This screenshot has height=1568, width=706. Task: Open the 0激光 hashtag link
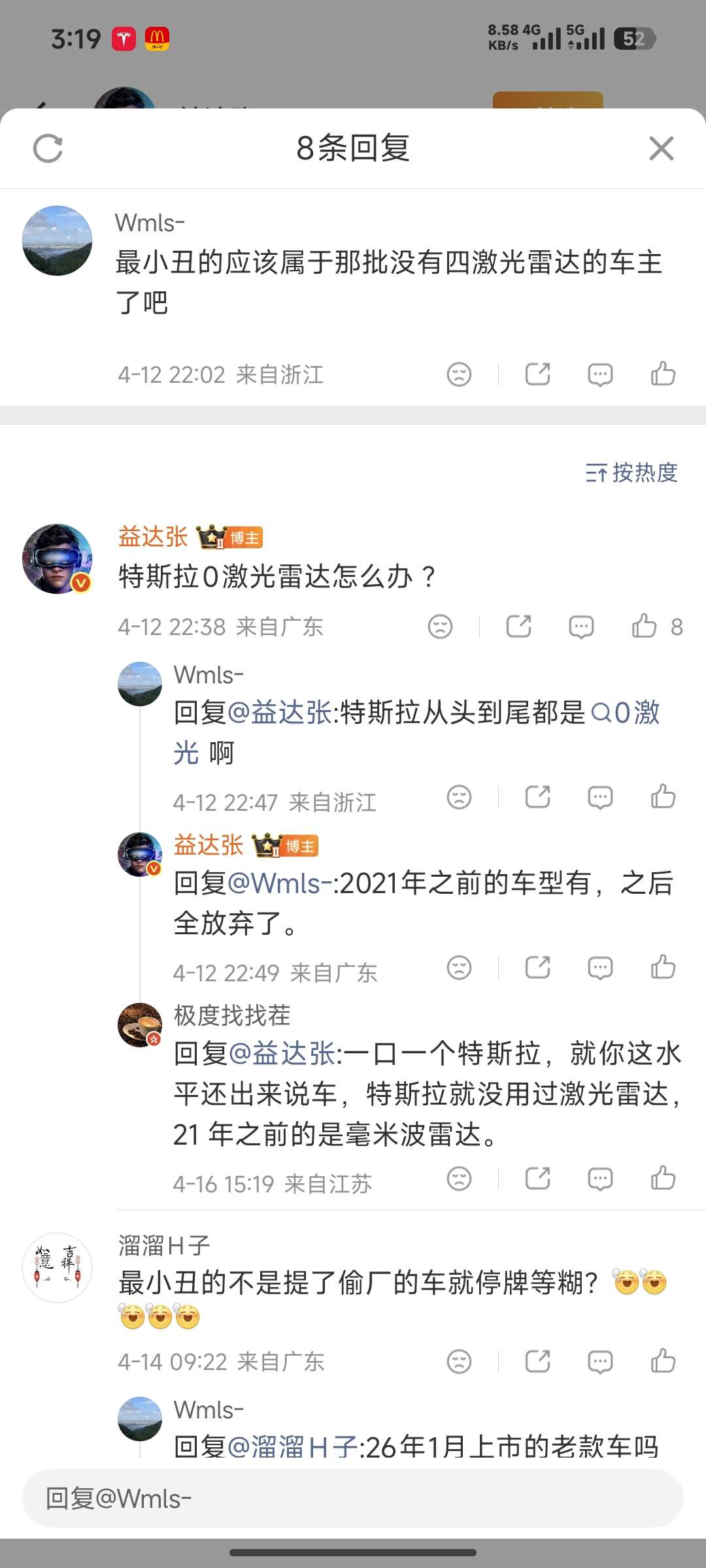click(x=628, y=714)
